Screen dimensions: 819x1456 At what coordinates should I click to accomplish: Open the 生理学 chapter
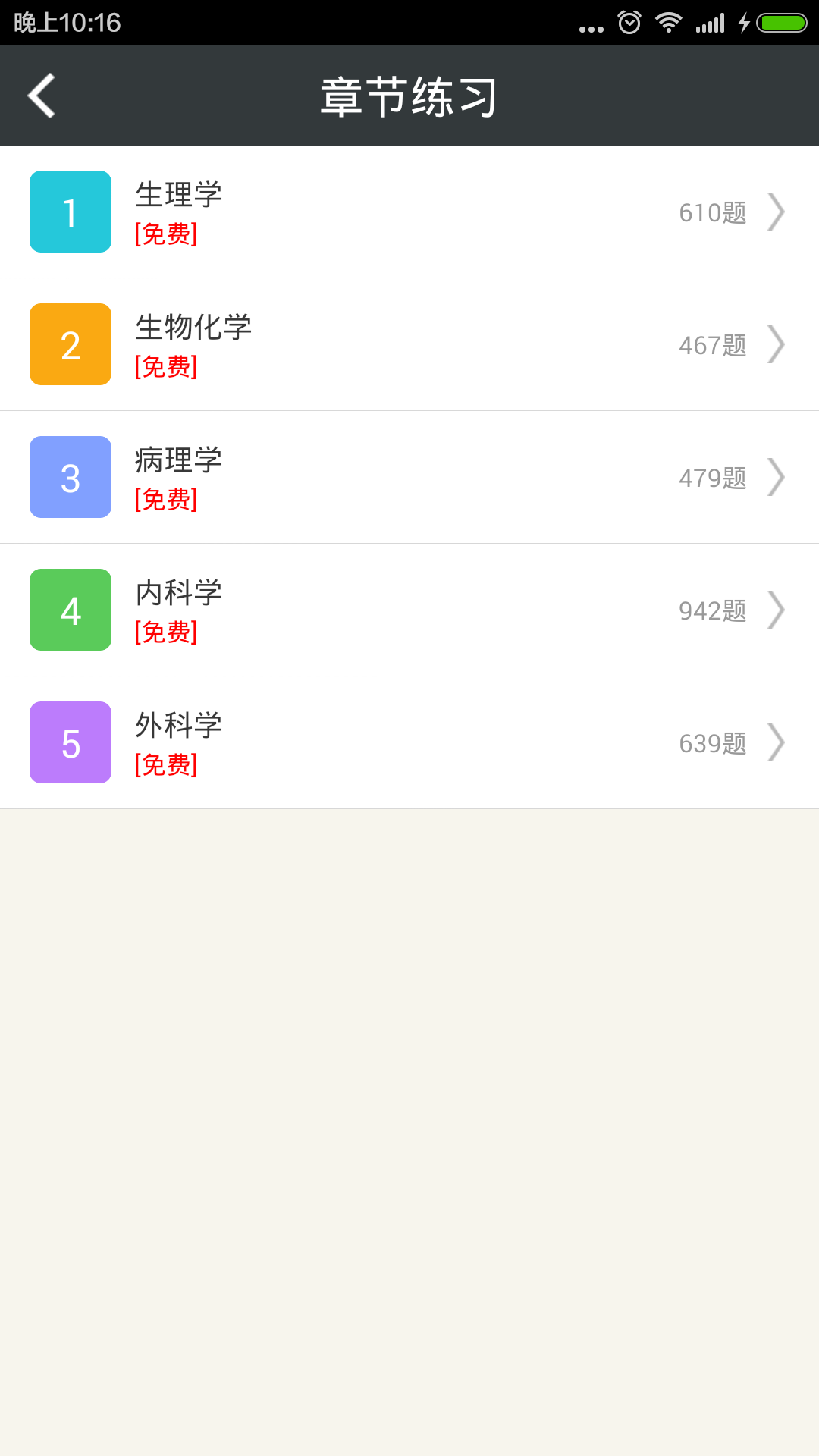click(409, 212)
